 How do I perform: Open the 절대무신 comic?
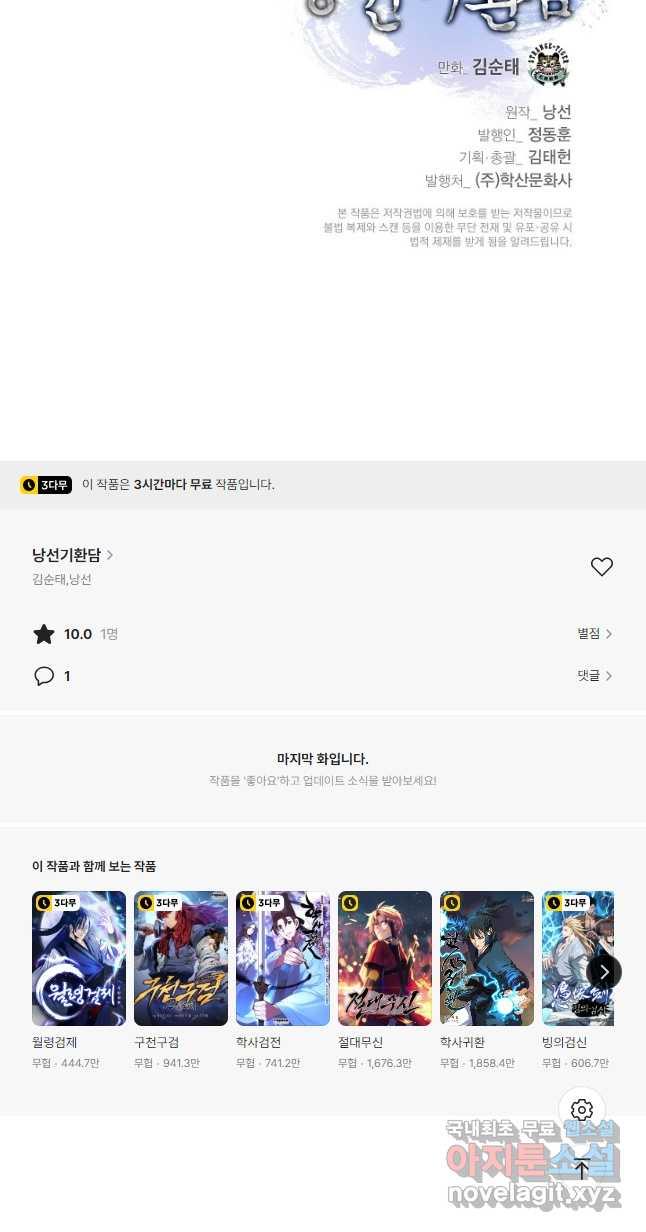click(385, 958)
